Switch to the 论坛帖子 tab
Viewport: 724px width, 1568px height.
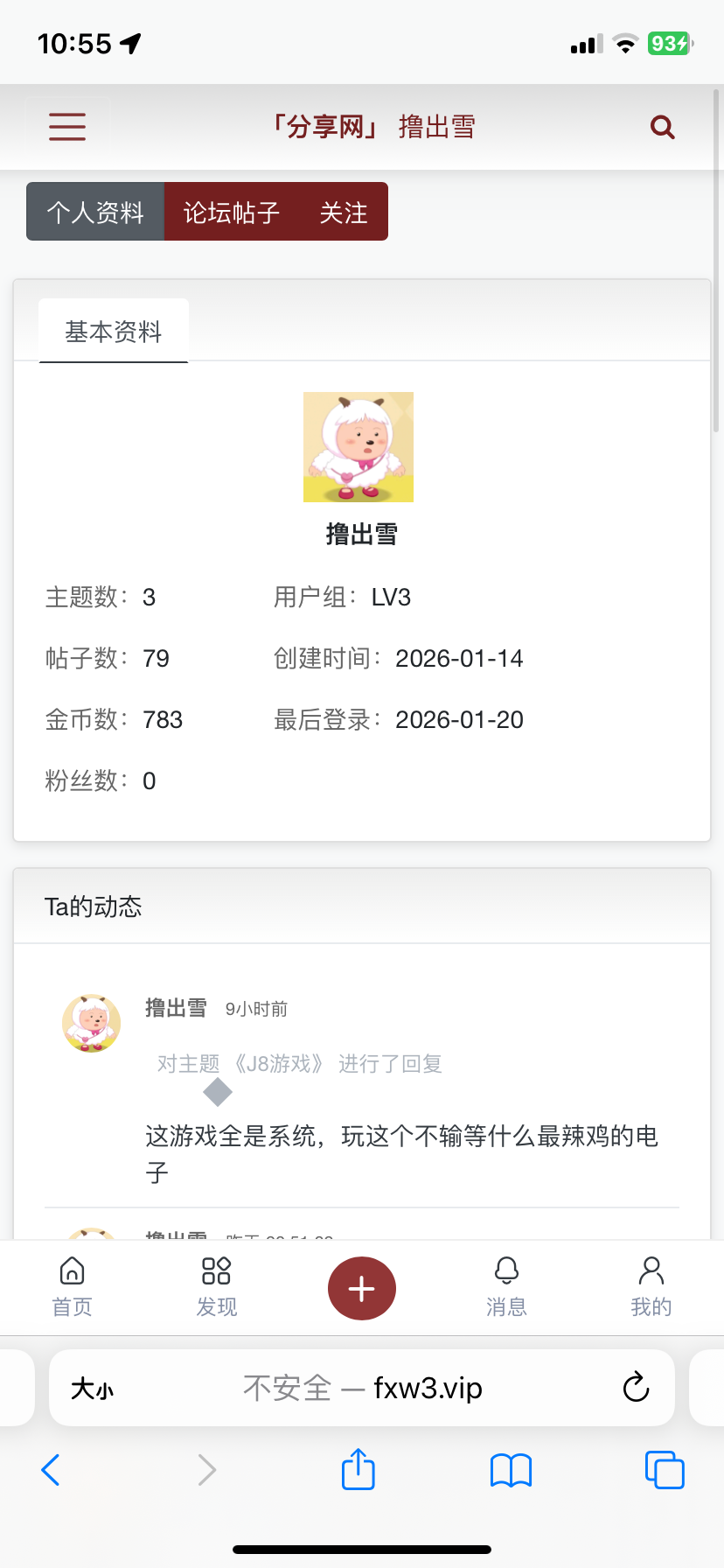[x=232, y=212]
